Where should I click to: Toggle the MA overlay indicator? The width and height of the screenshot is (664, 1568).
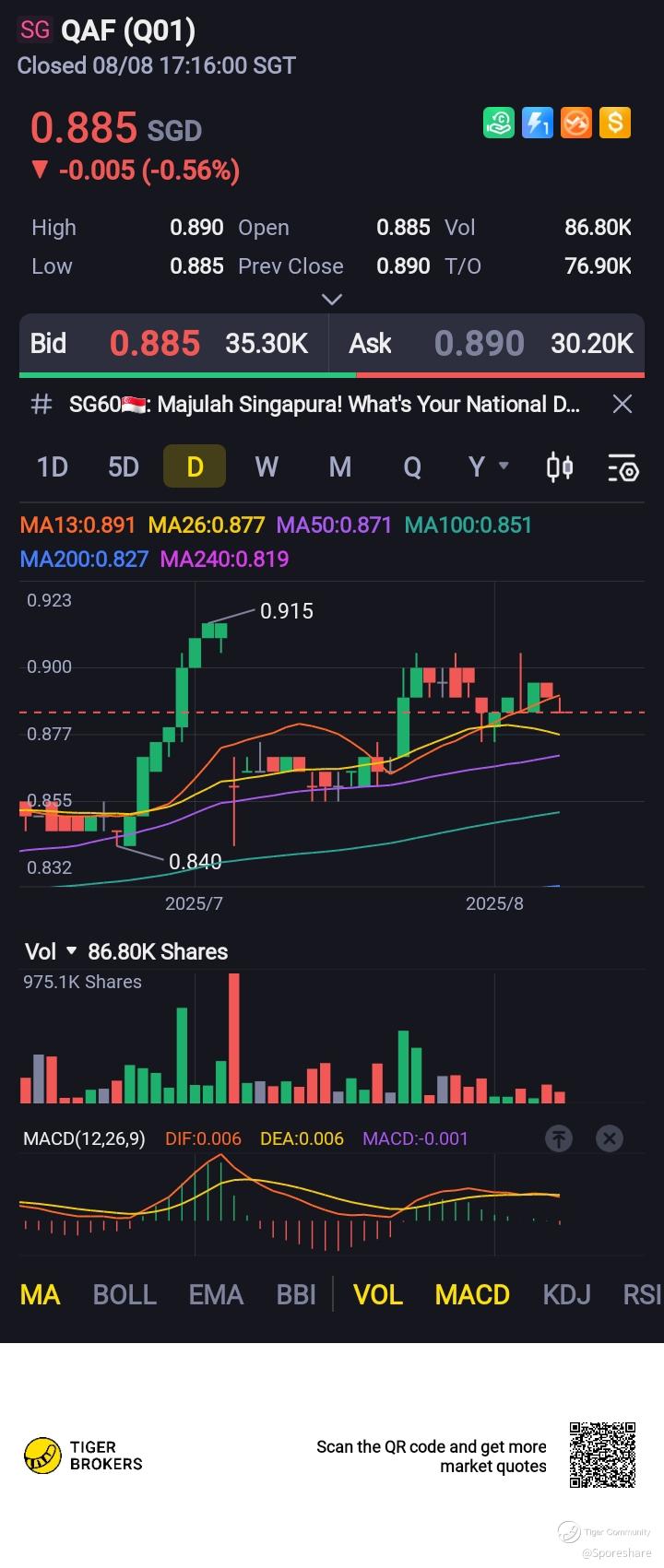[40, 1294]
